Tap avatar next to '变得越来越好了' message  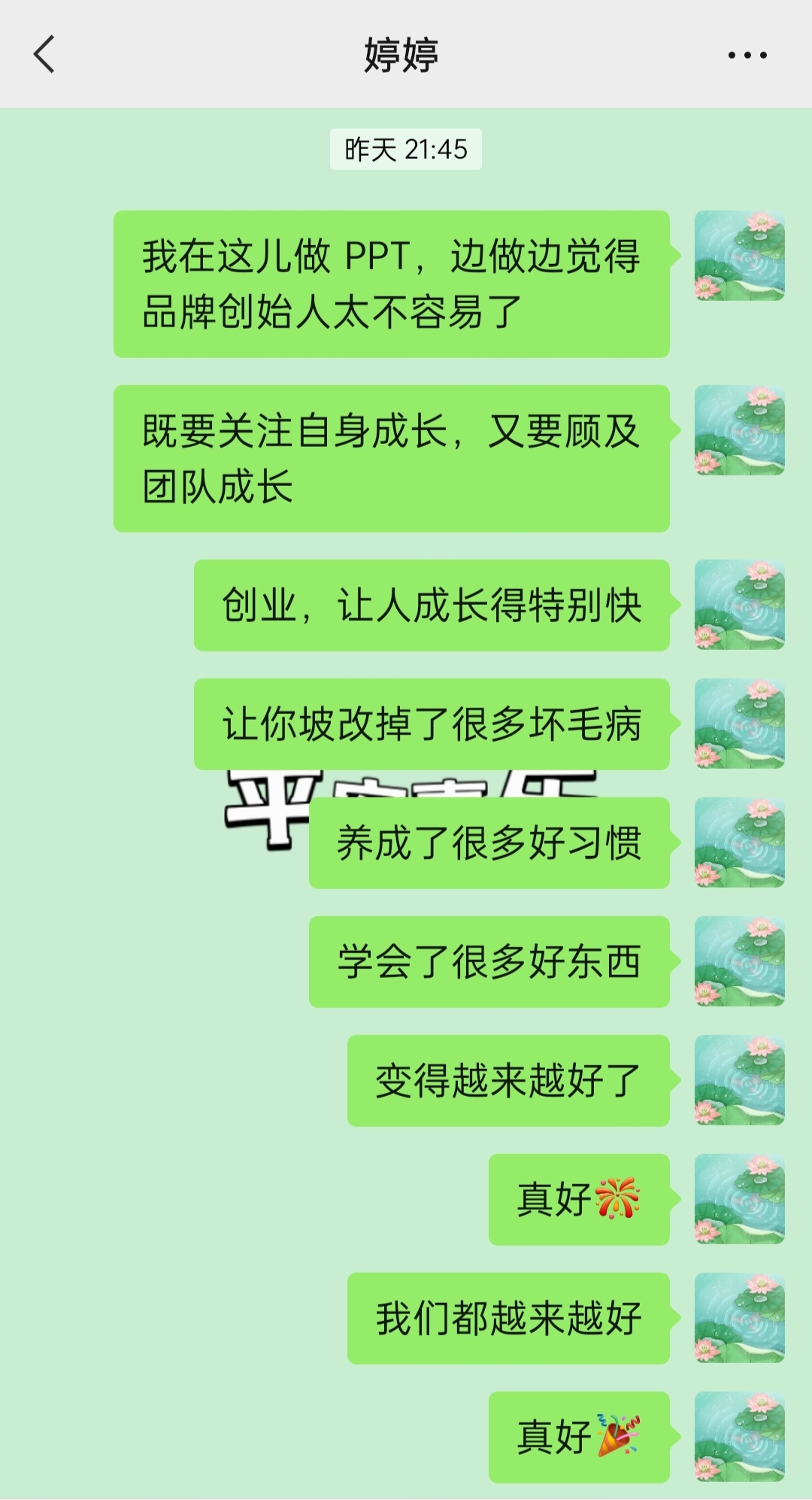739,1080
